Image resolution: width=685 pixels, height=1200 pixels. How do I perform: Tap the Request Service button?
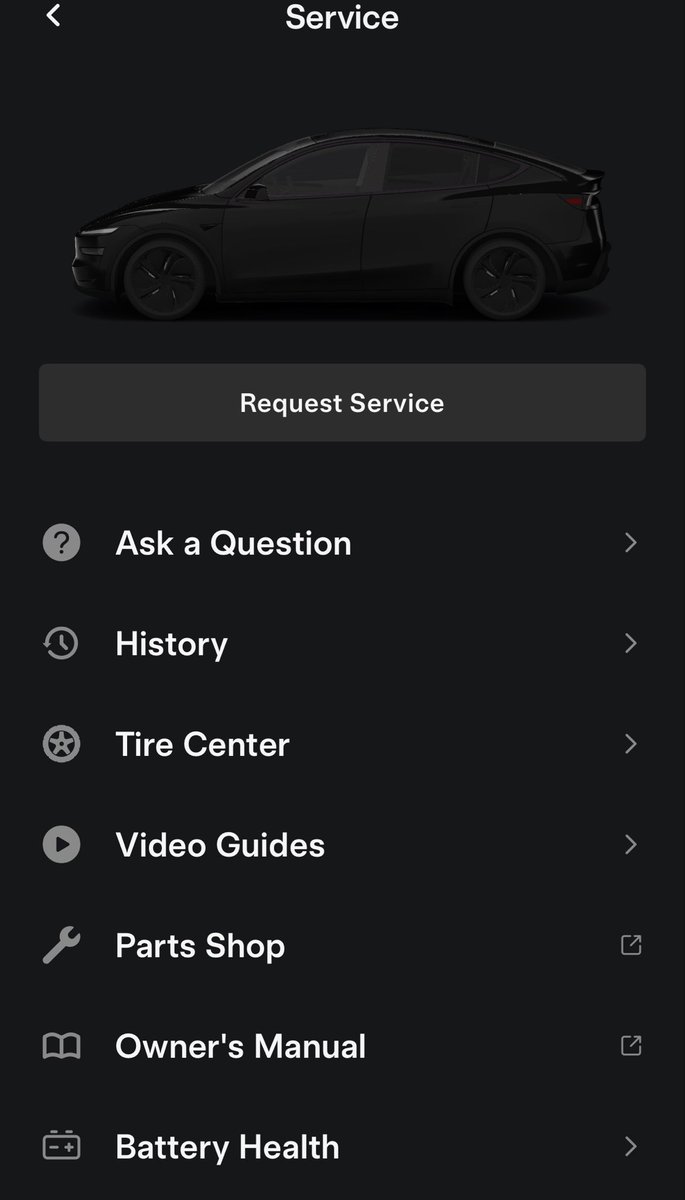tap(342, 403)
